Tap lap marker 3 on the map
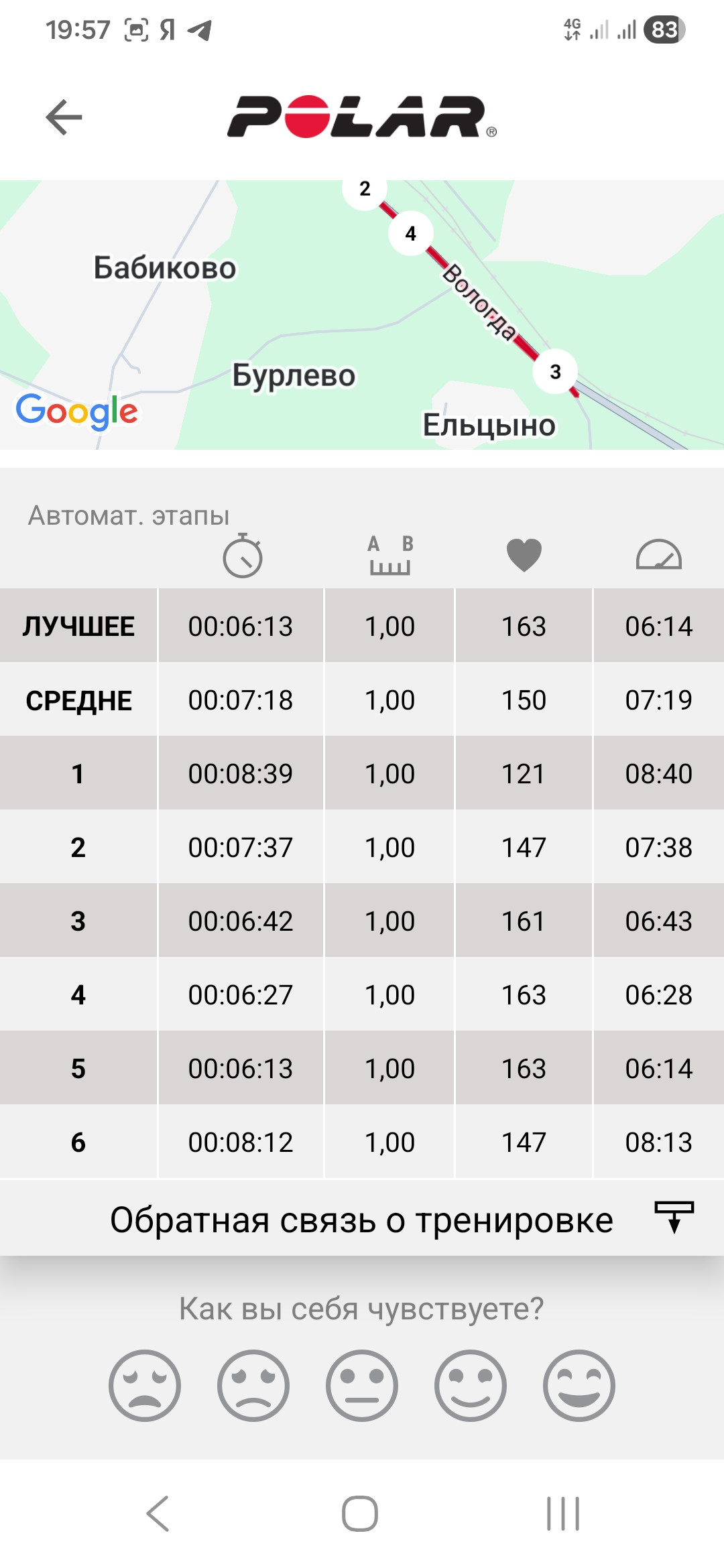The image size is (724, 1568). coord(555,371)
